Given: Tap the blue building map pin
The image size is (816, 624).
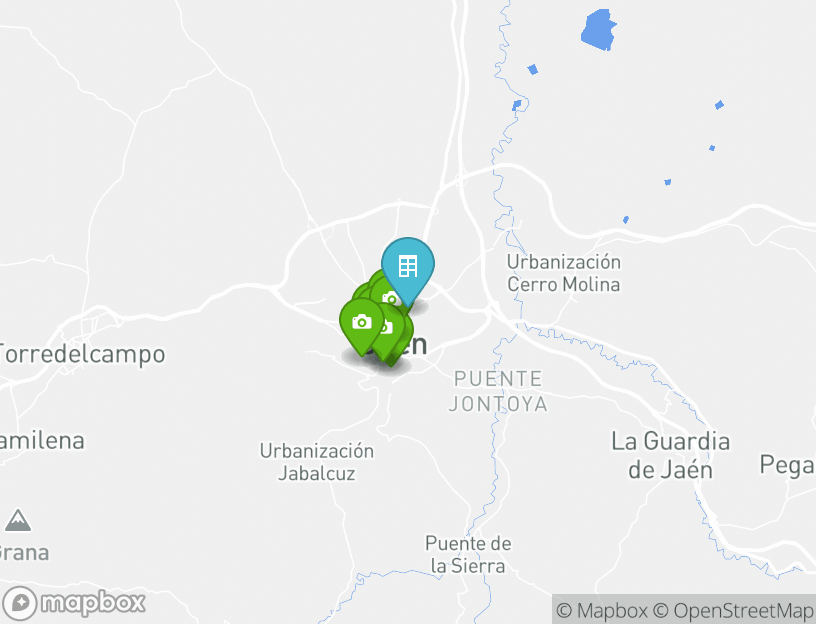Looking at the screenshot, I should pos(407,266).
